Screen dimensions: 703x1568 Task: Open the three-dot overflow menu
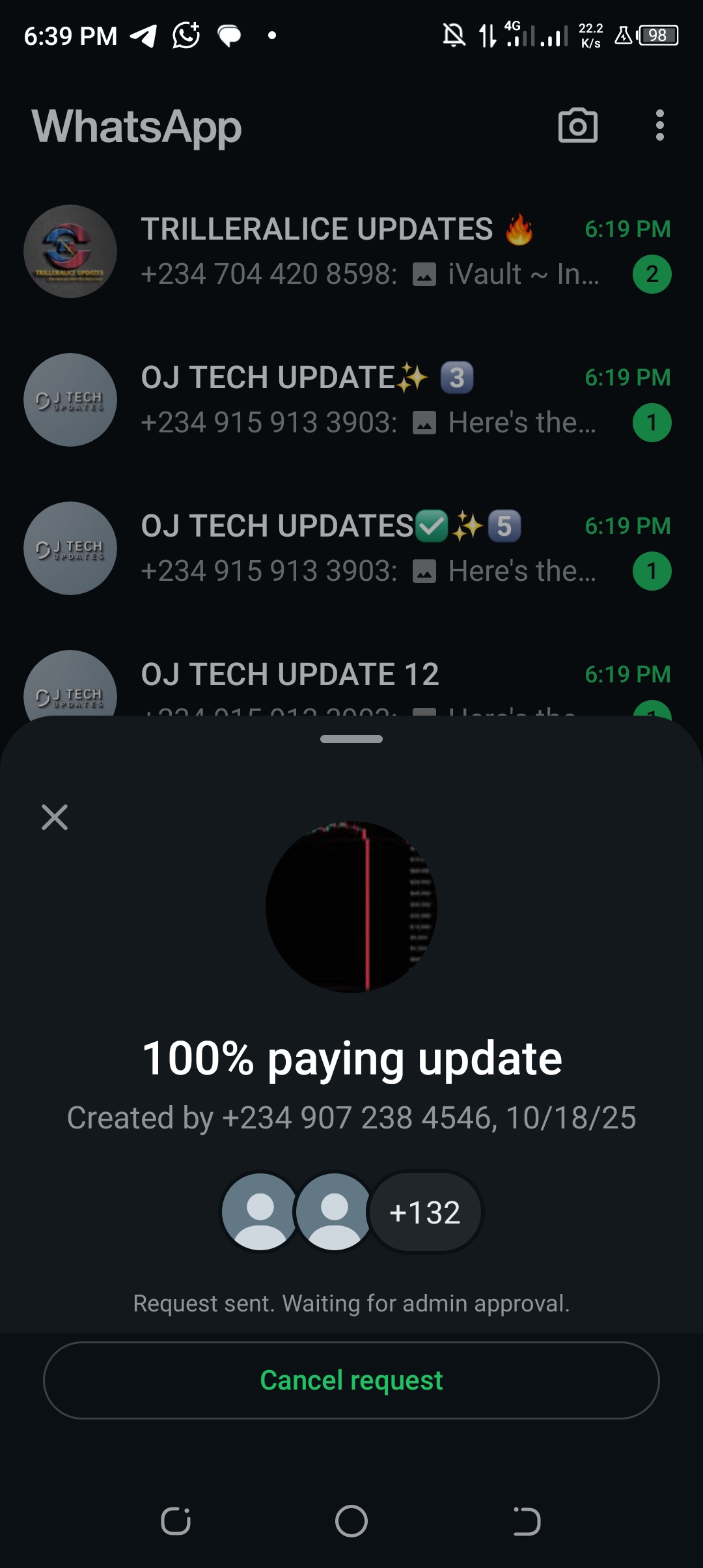pyautogui.click(x=659, y=126)
